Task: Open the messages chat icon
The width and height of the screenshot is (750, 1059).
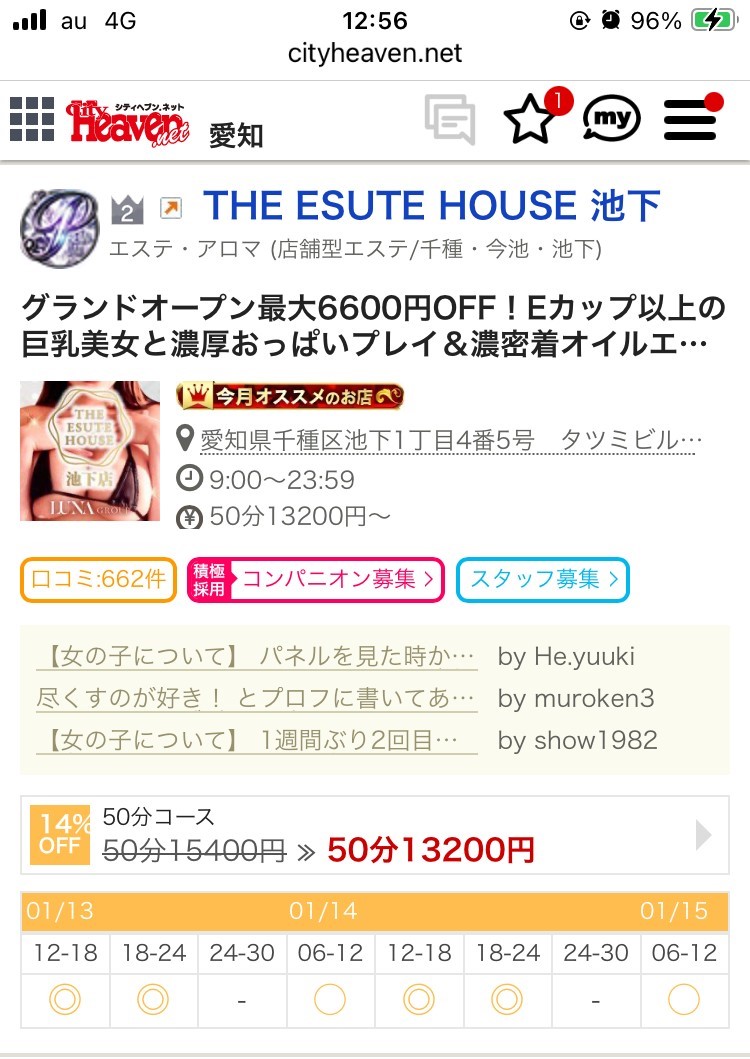Action: pyautogui.click(x=449, y=120)
